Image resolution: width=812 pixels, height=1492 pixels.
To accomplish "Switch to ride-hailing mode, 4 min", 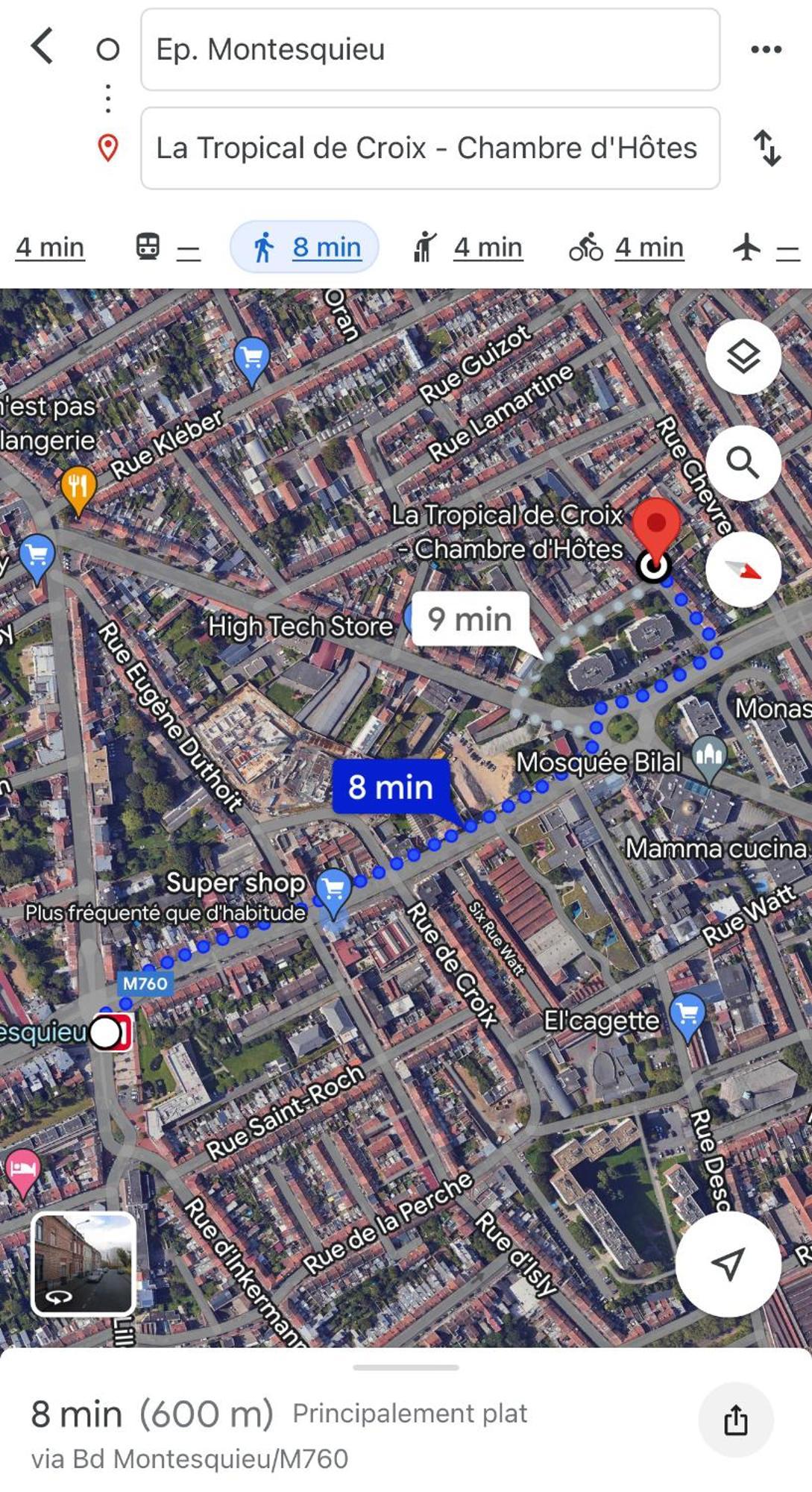I will tap(468, 247).
